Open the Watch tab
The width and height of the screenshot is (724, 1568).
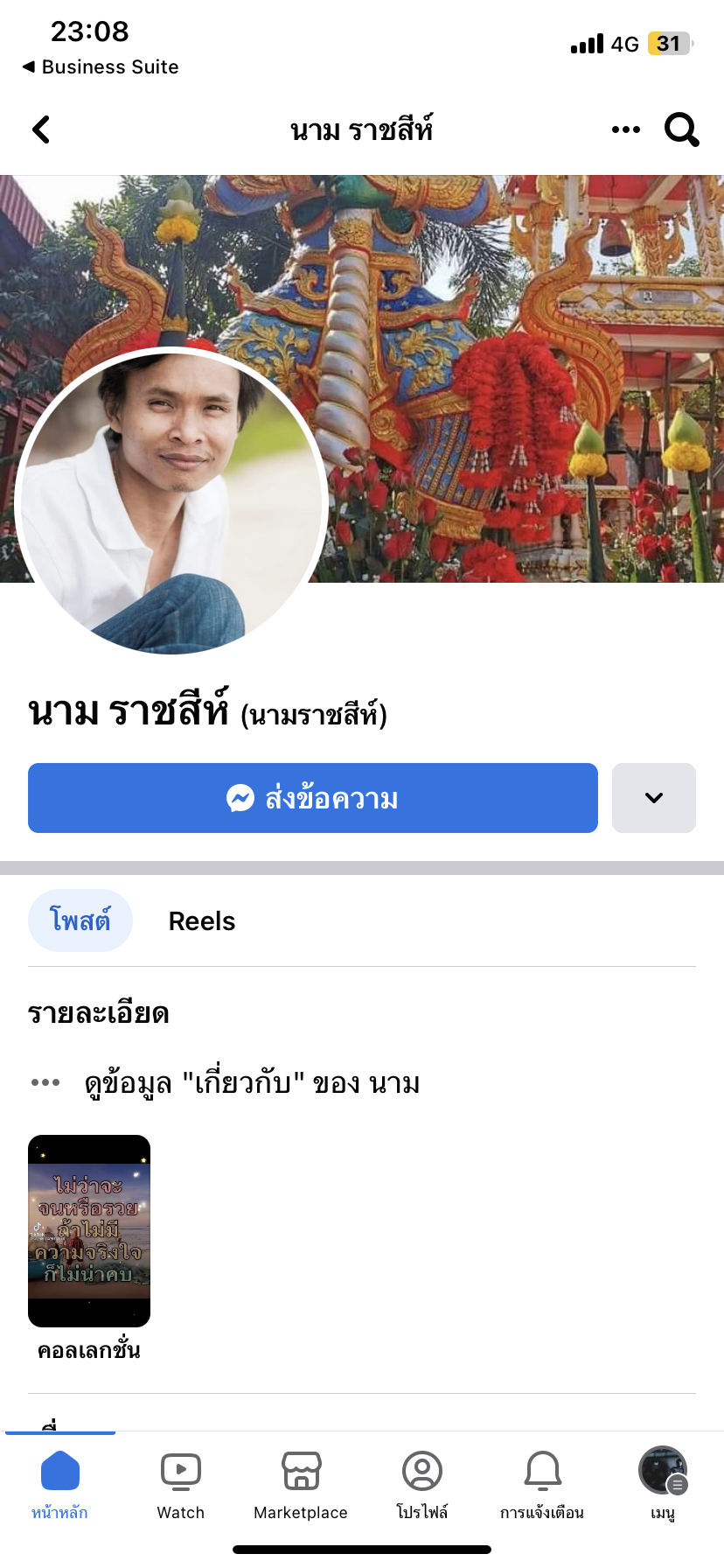click(x=180, y=1484)
